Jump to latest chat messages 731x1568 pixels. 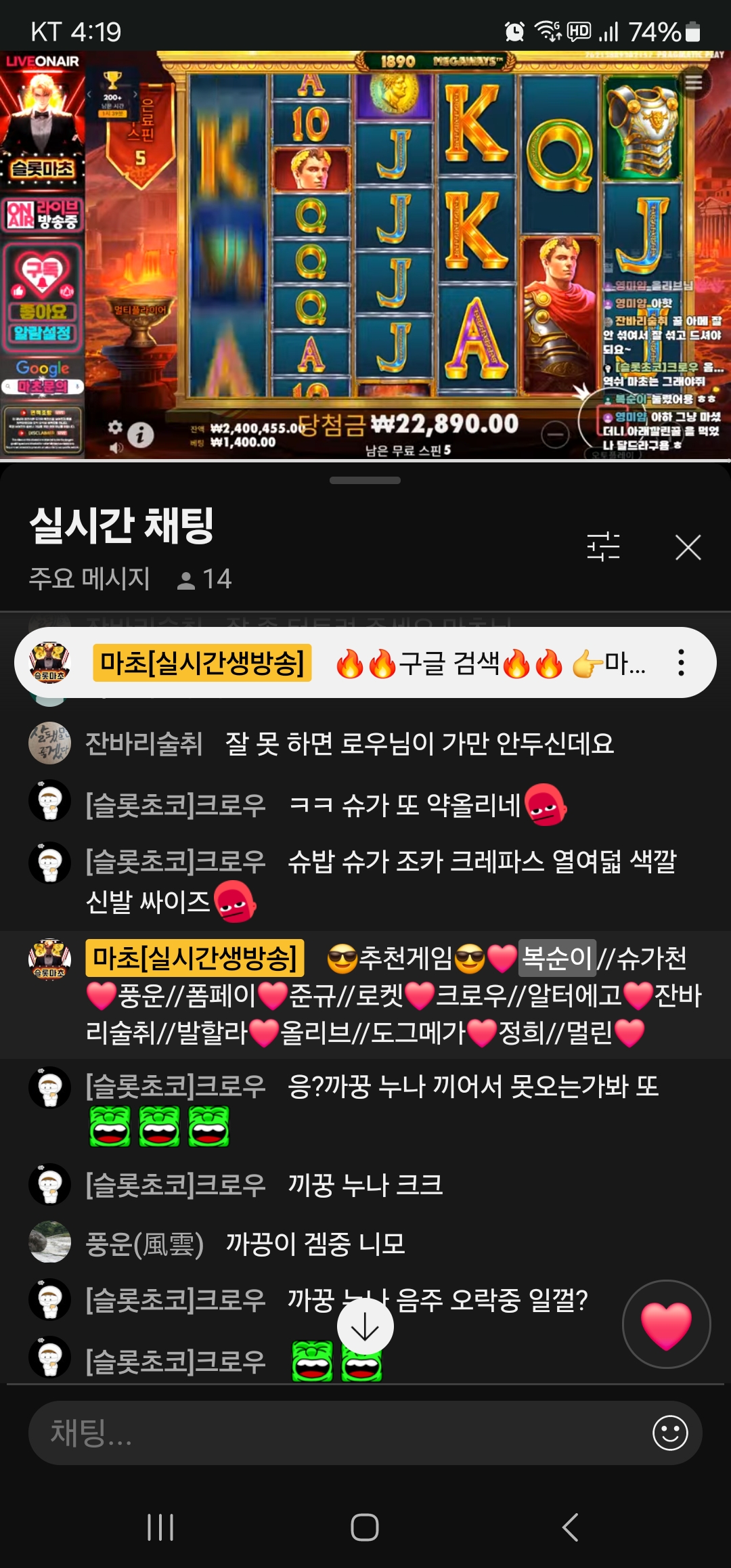[365, 1327]
